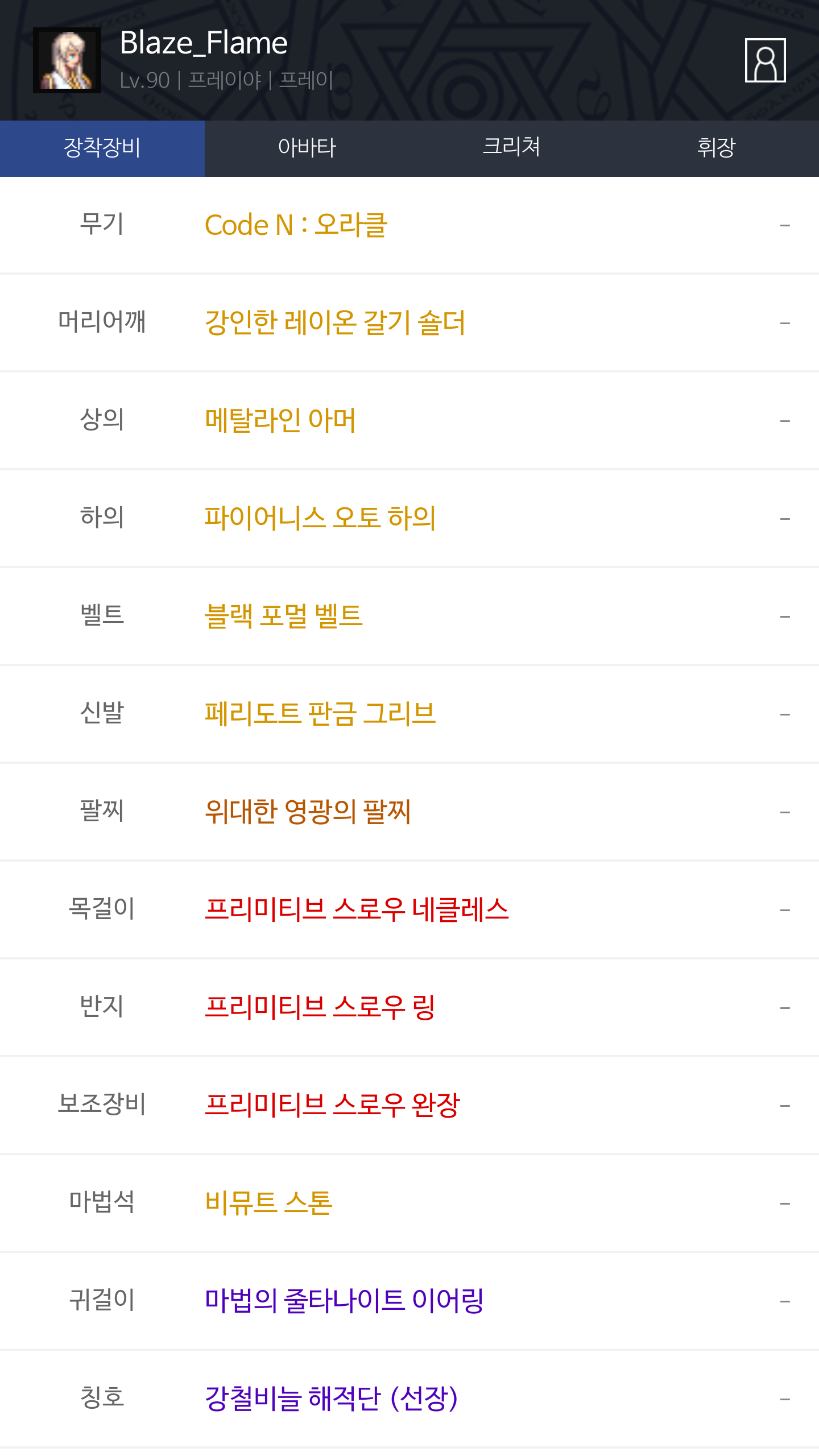View 프리미티브 스로우 완장 details
The width and height of the screenshot is (819, 1456).
tap(409, 1106)
